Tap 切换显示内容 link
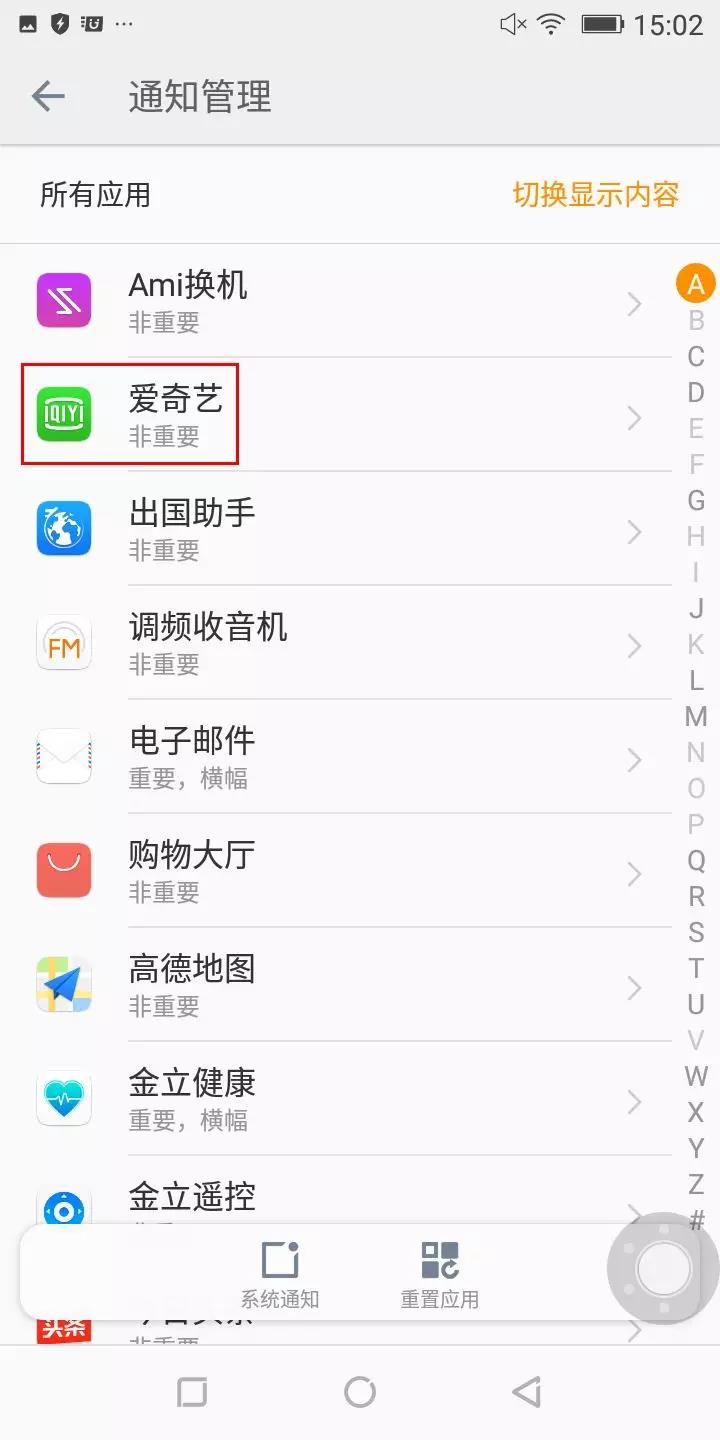 click(x=596, y=194)
